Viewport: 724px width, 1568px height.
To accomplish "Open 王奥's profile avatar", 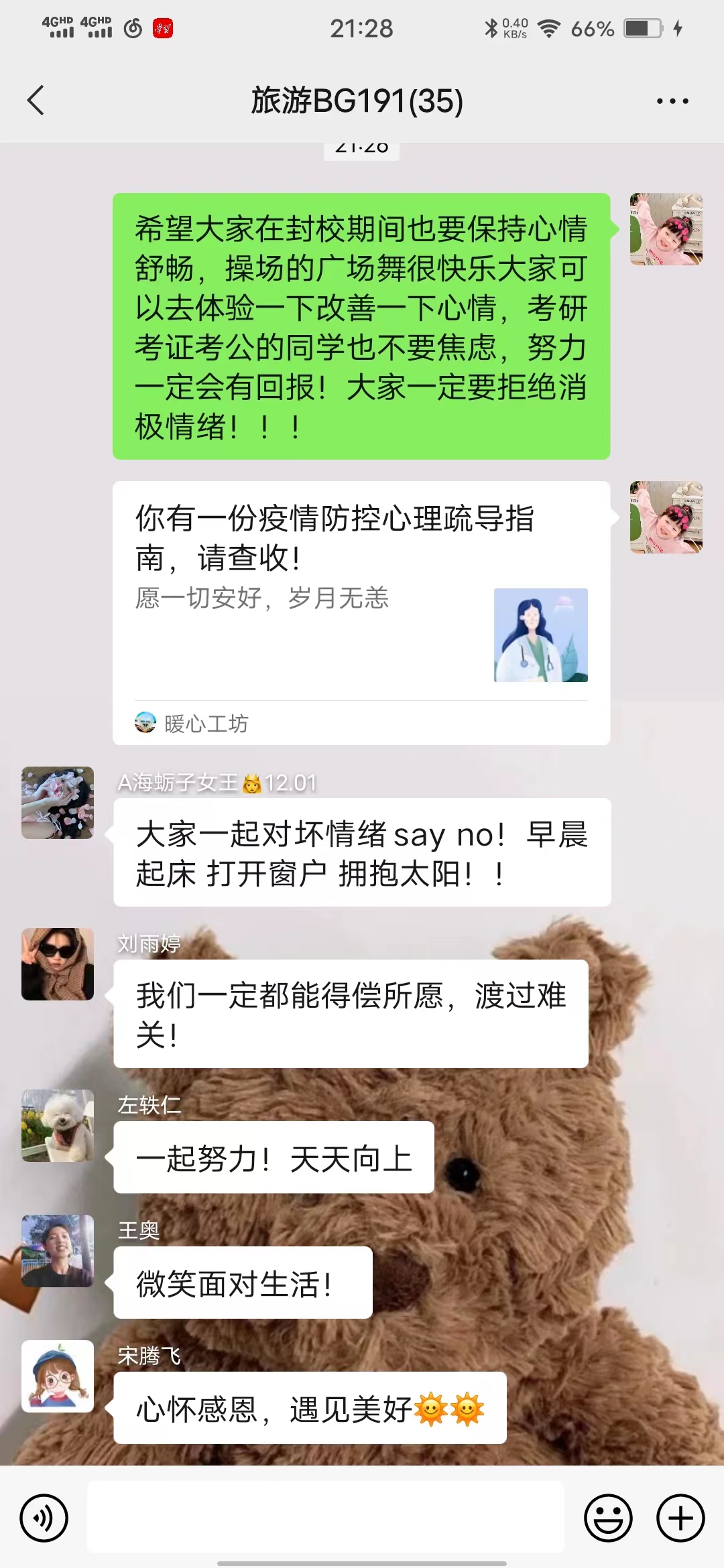I will pos(58,1250).
